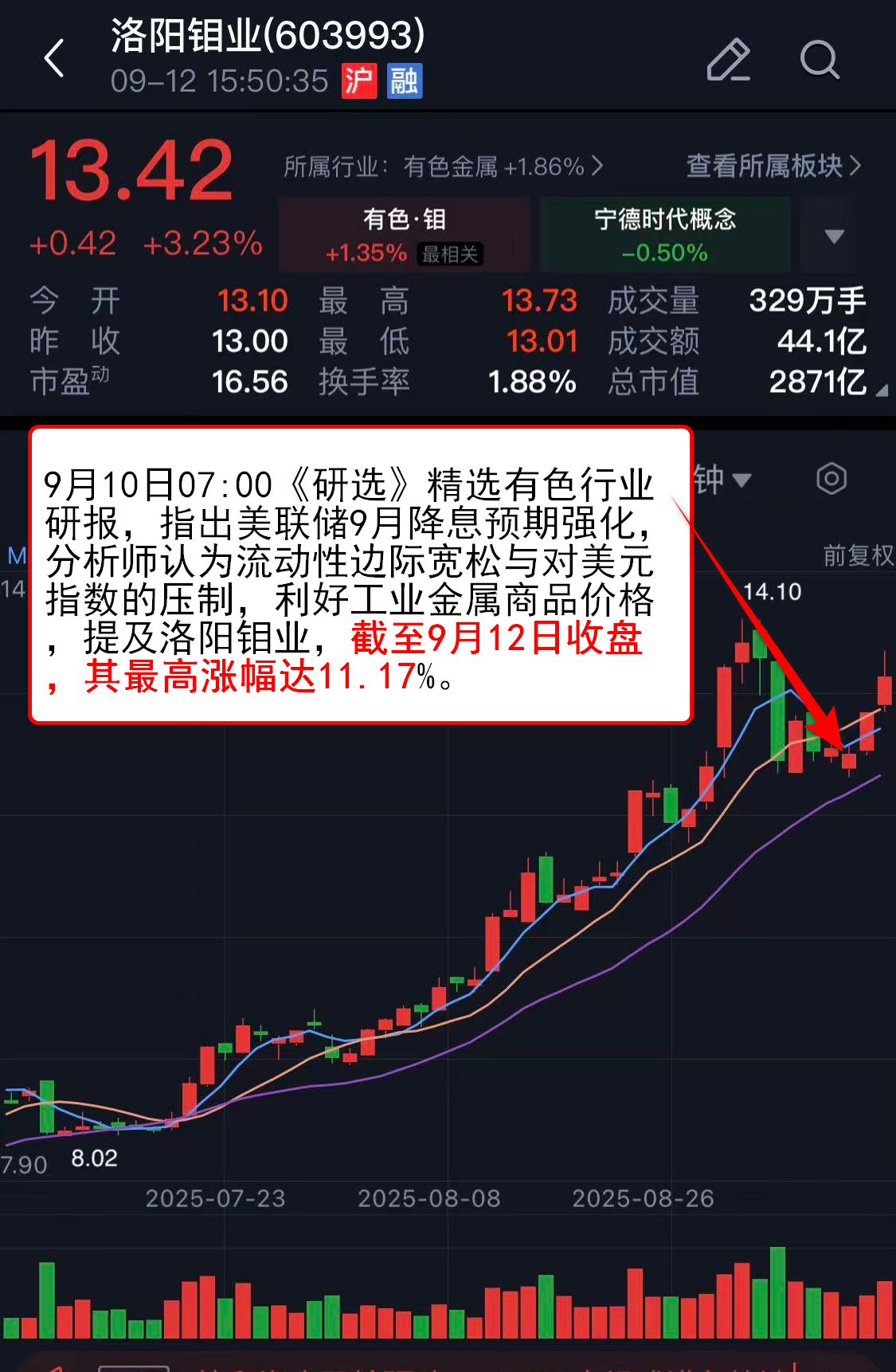This screenshot has height=1372, width=896.
Task: Open the 有色·钼 sector chip
Action: [405, 235]
